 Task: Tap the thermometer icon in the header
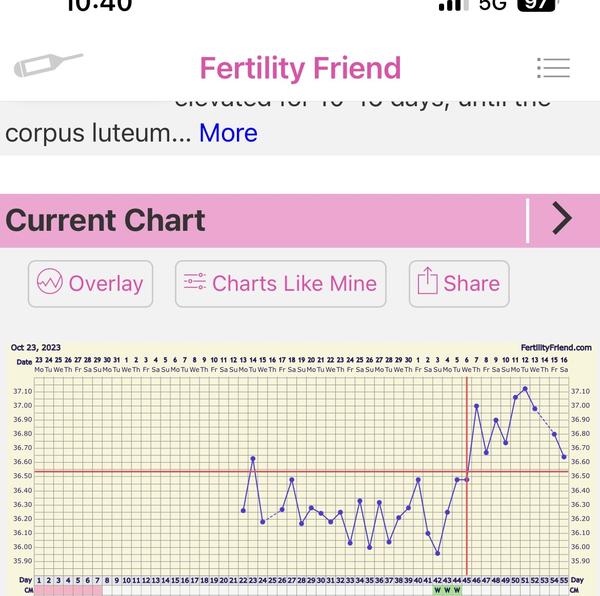(x=47, y=66)
